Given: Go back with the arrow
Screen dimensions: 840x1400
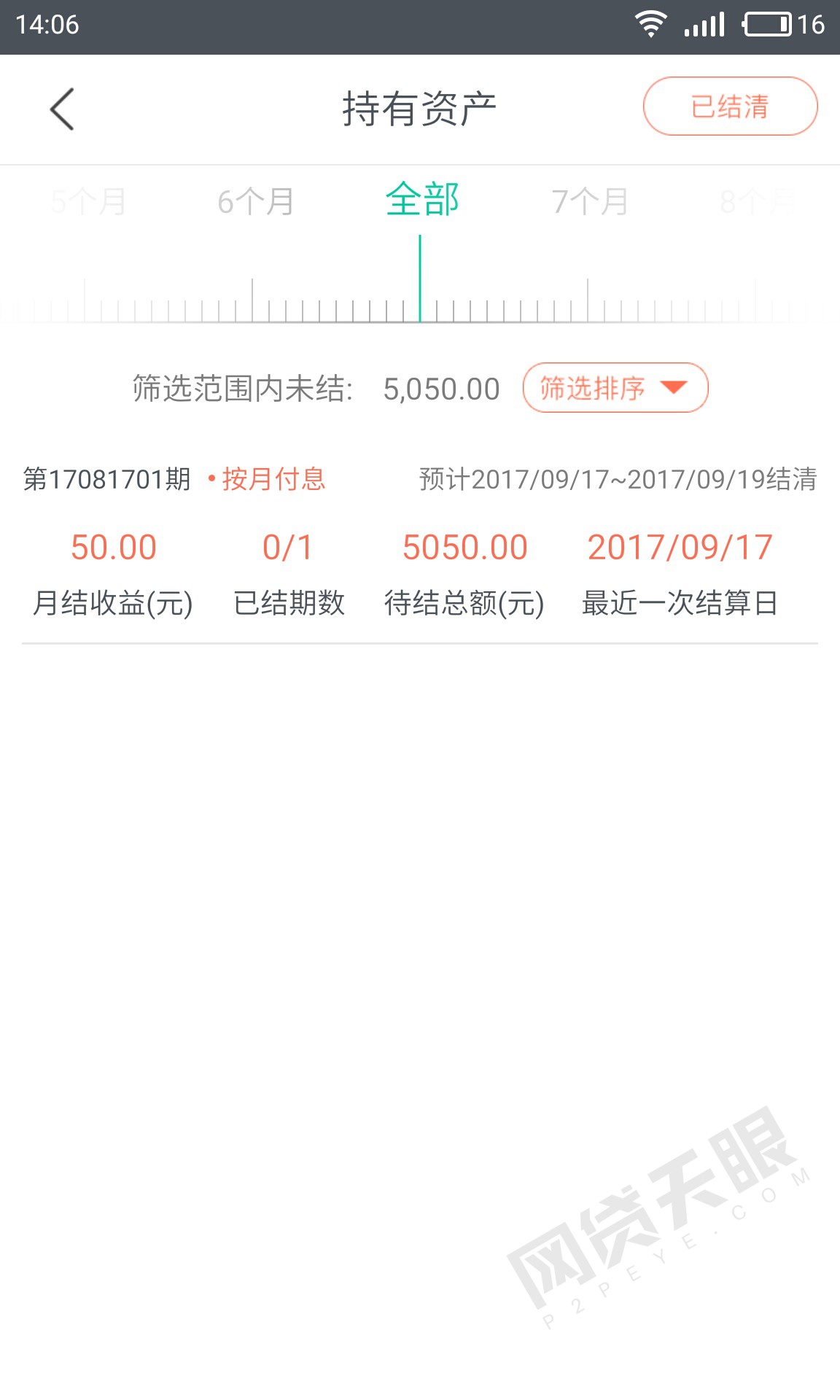Looking at the screenshot, I should [x=63, y=109].
